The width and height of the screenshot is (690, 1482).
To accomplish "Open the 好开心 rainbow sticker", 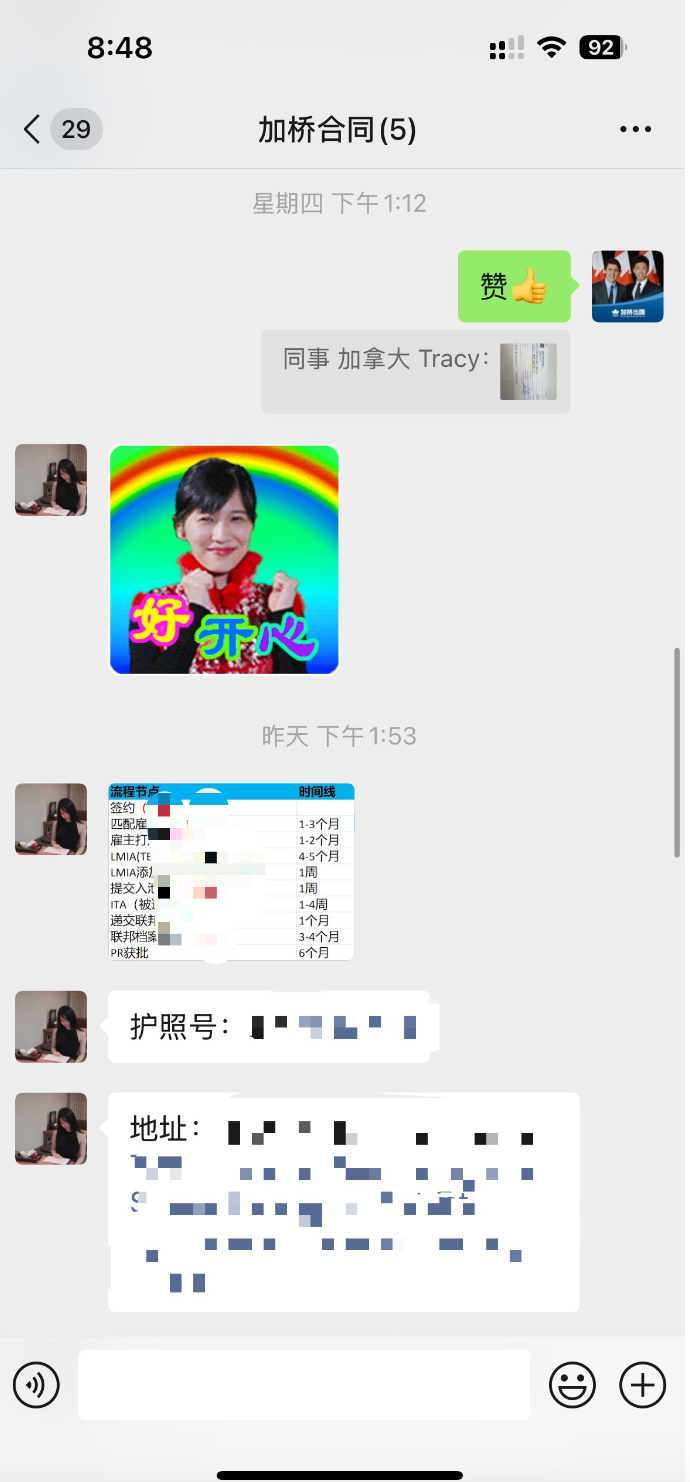I will [224, 559].
